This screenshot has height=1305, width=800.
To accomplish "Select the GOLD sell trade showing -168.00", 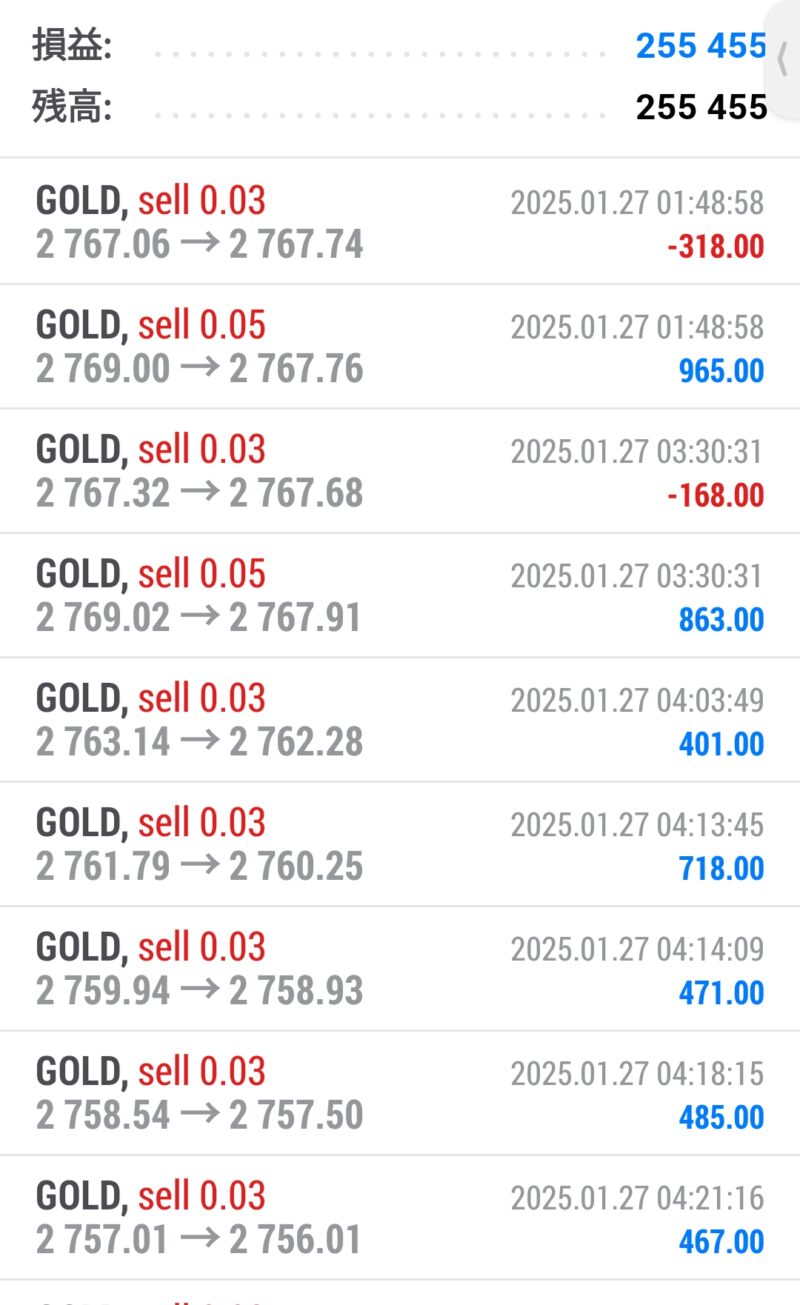I will point(400,471).
